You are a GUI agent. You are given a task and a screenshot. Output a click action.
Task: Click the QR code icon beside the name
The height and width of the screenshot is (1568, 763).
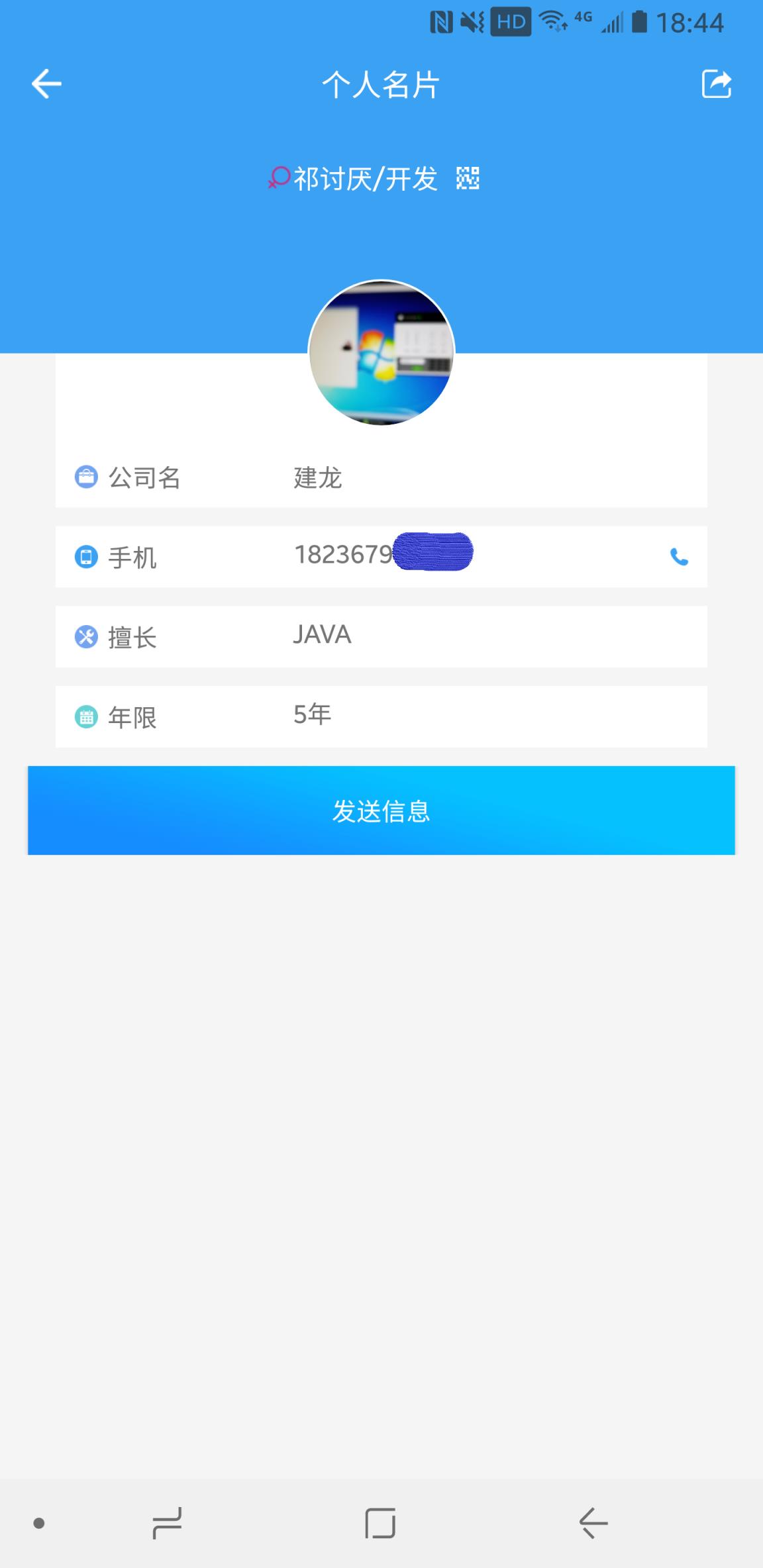[469, 177]
